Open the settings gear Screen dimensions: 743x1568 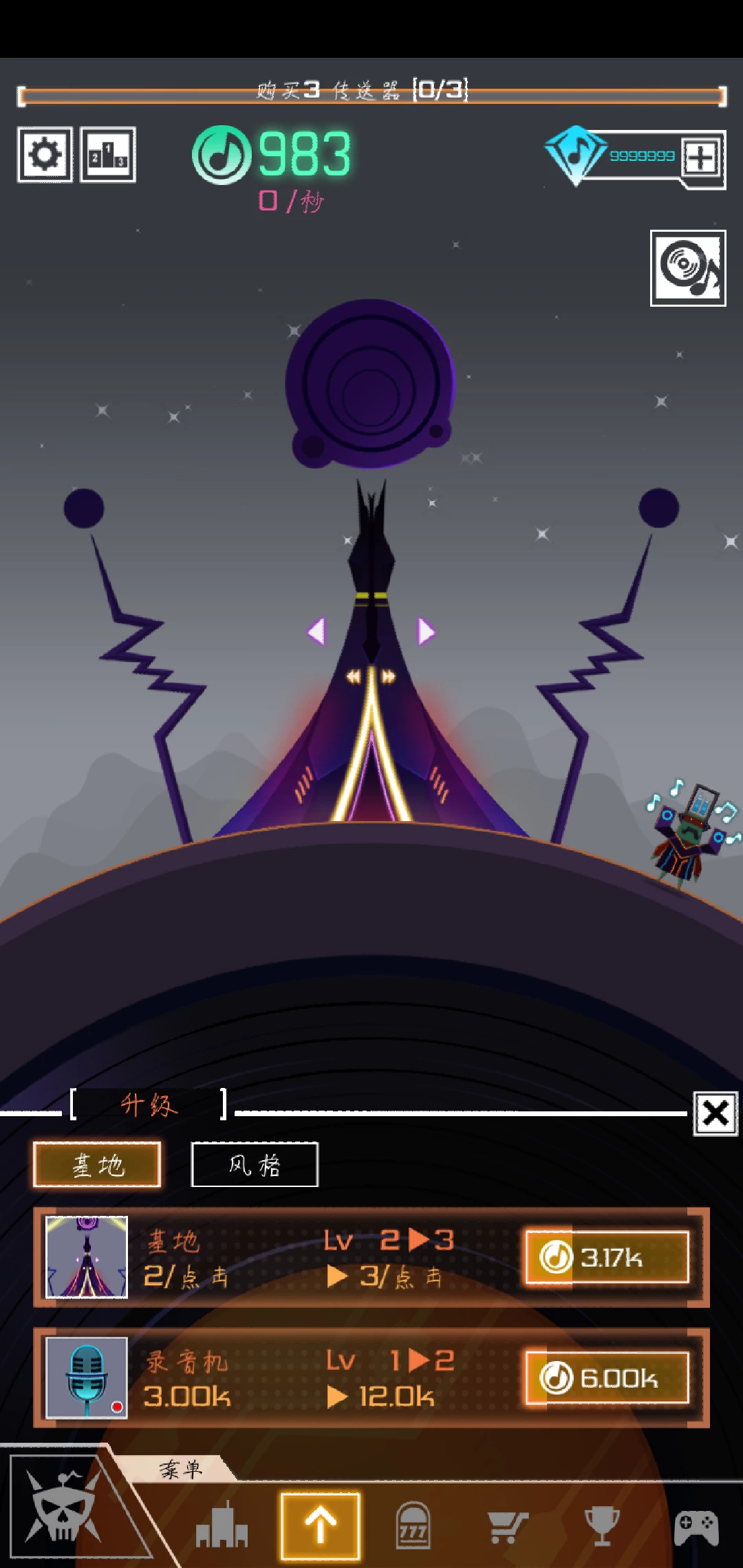pos(45,155)
